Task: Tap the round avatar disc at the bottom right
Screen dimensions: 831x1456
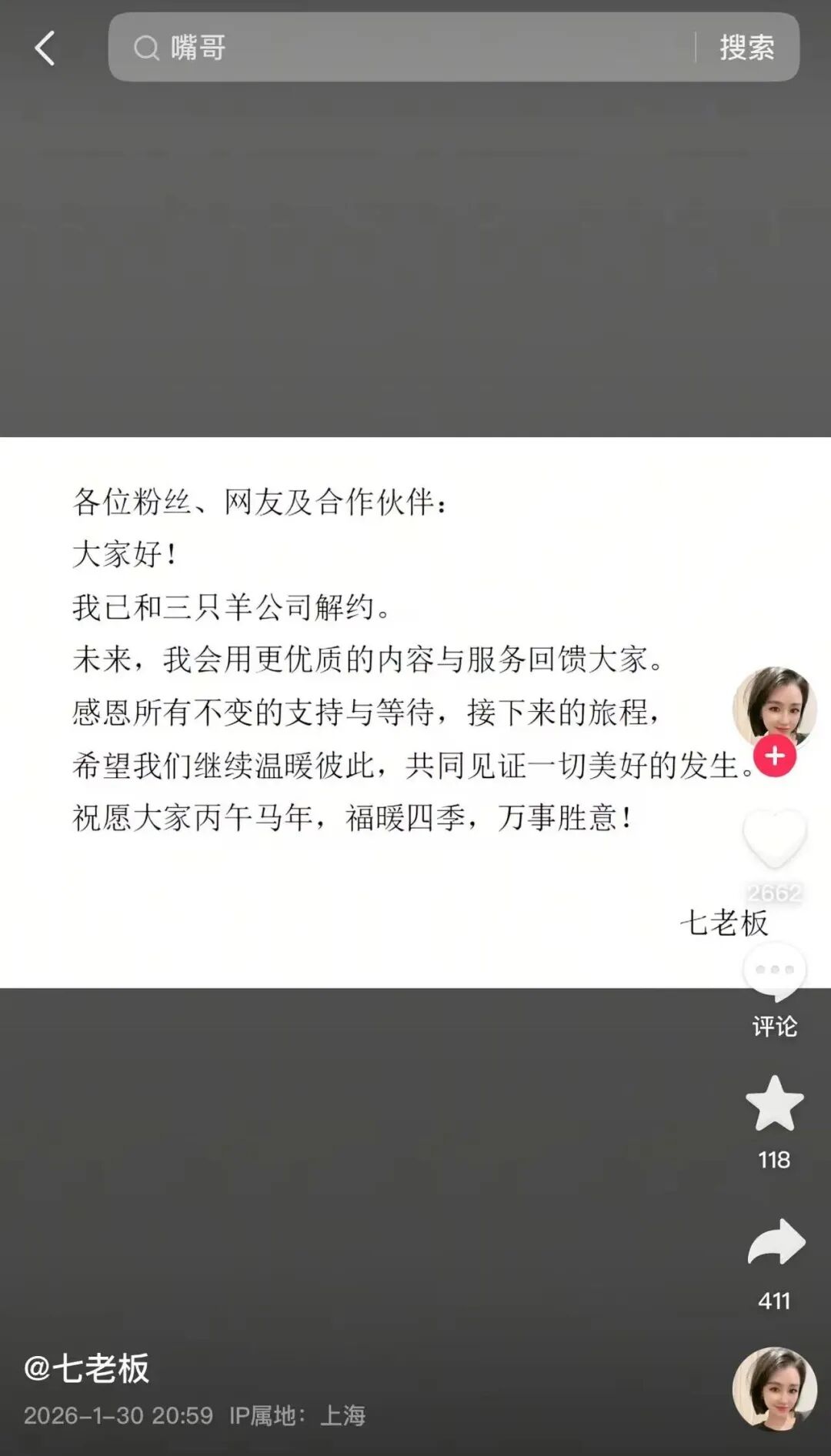Action: (774, 1389)
